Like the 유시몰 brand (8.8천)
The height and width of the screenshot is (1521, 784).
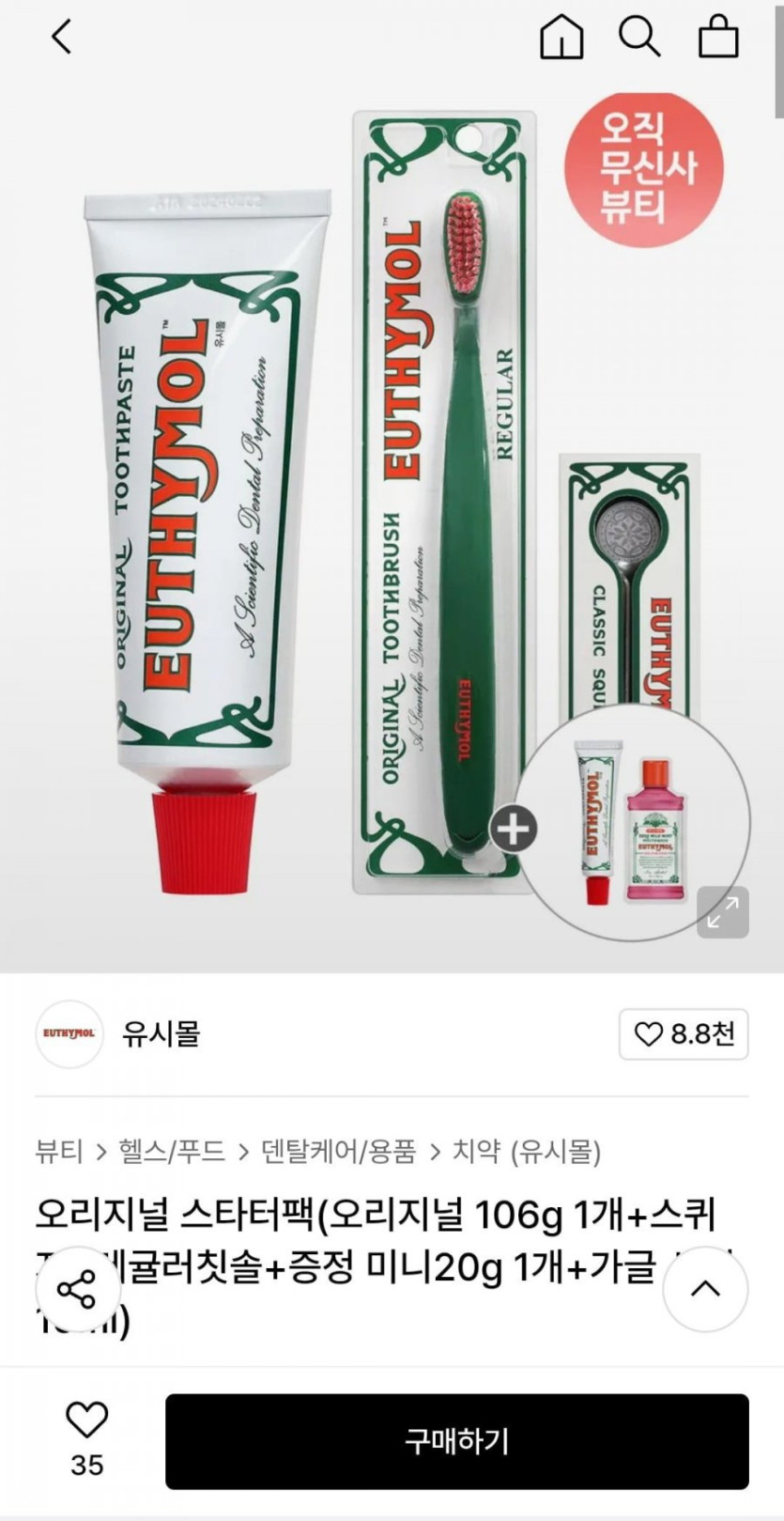coord(684,1034)
